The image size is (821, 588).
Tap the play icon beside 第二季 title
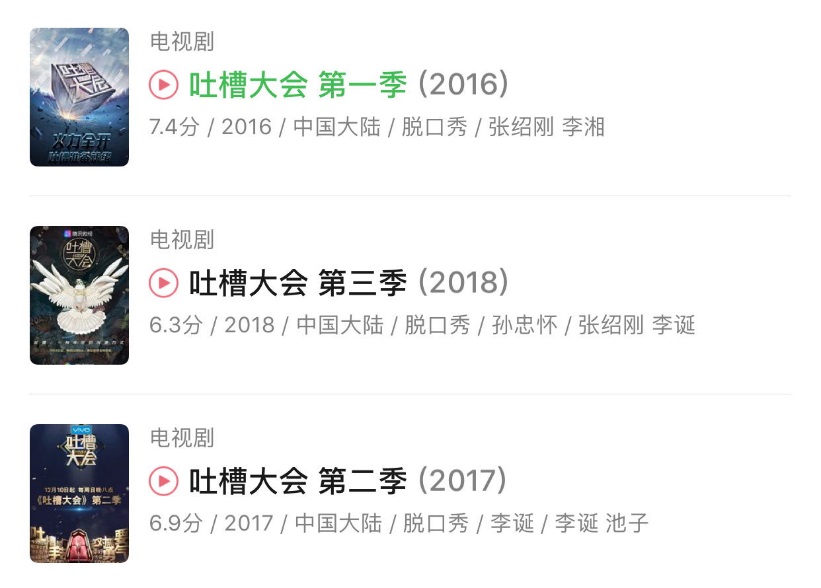point(163,481)
